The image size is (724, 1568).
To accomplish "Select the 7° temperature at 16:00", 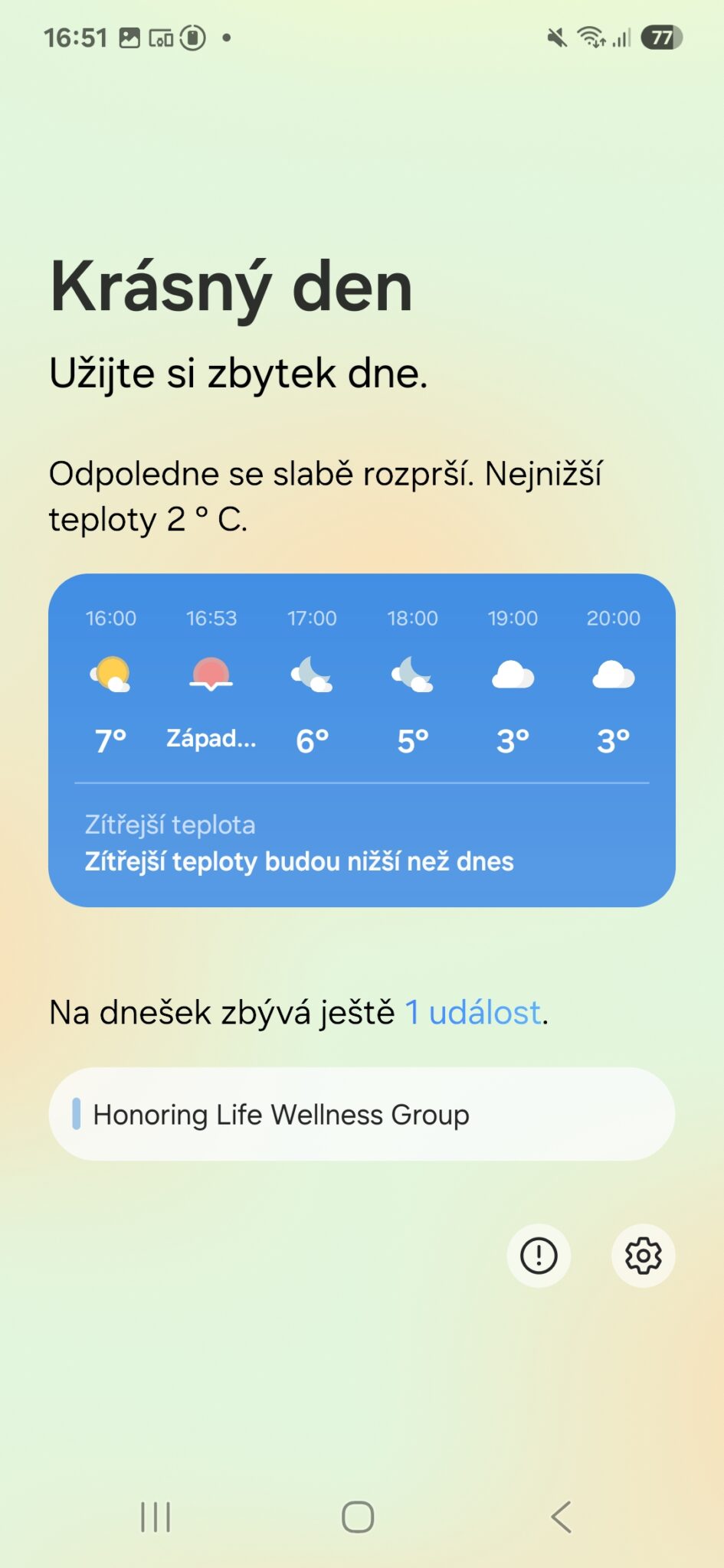I will 110,739.
